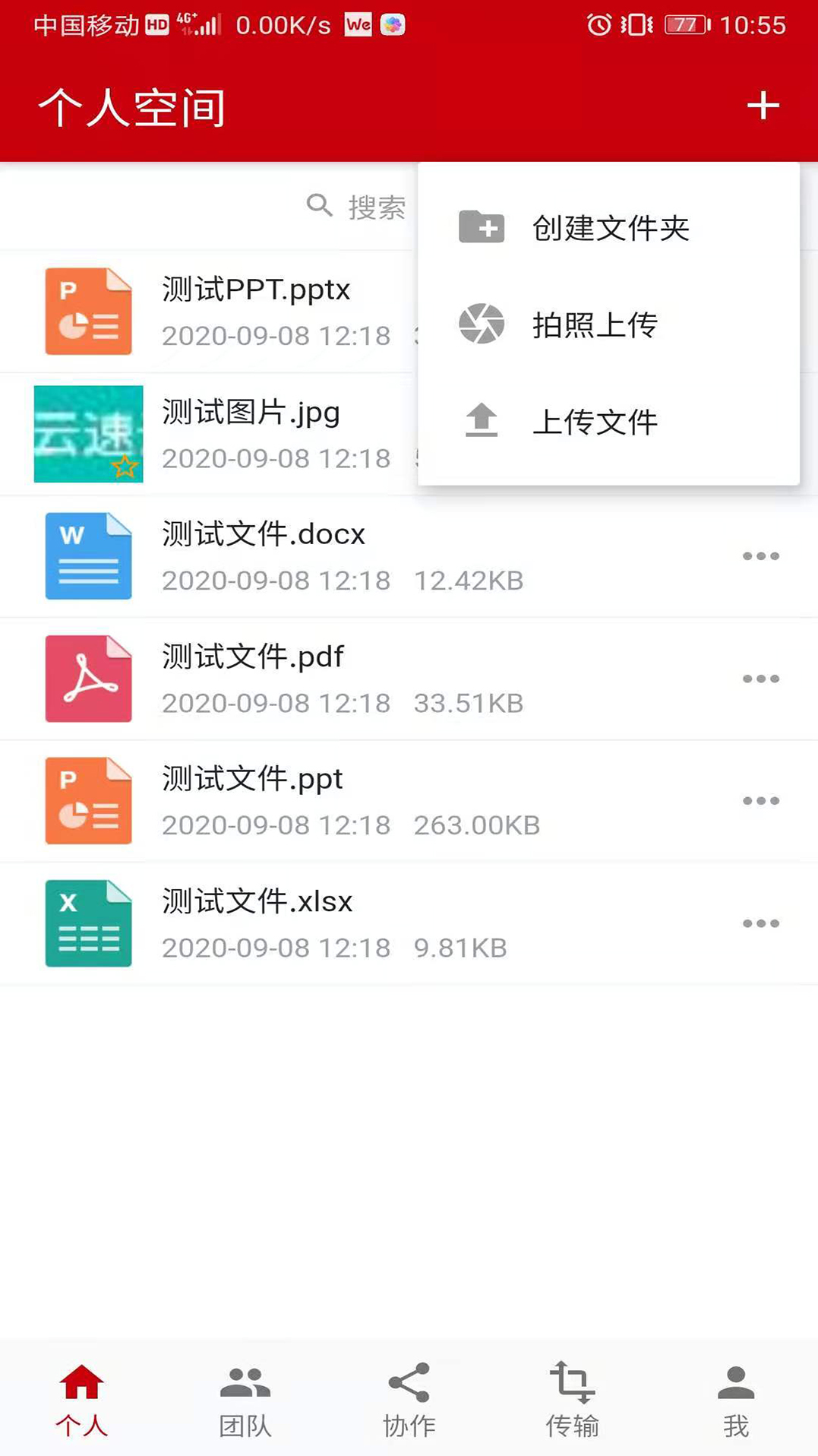The height and width of the screenshot is (1456, 818).
Task: Open the 我 profile tab
Action: click(736, 1400)
